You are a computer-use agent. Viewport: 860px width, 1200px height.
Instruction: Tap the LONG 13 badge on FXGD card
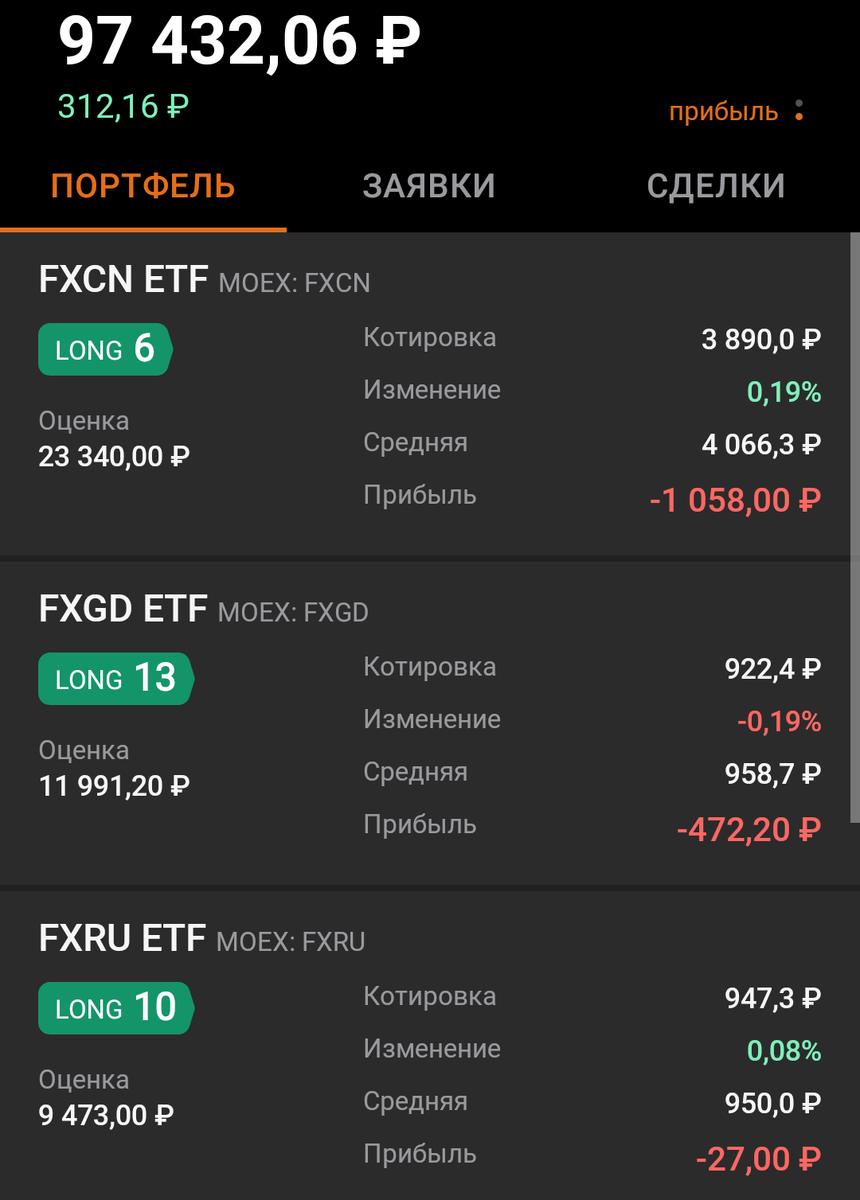[115, 678]
